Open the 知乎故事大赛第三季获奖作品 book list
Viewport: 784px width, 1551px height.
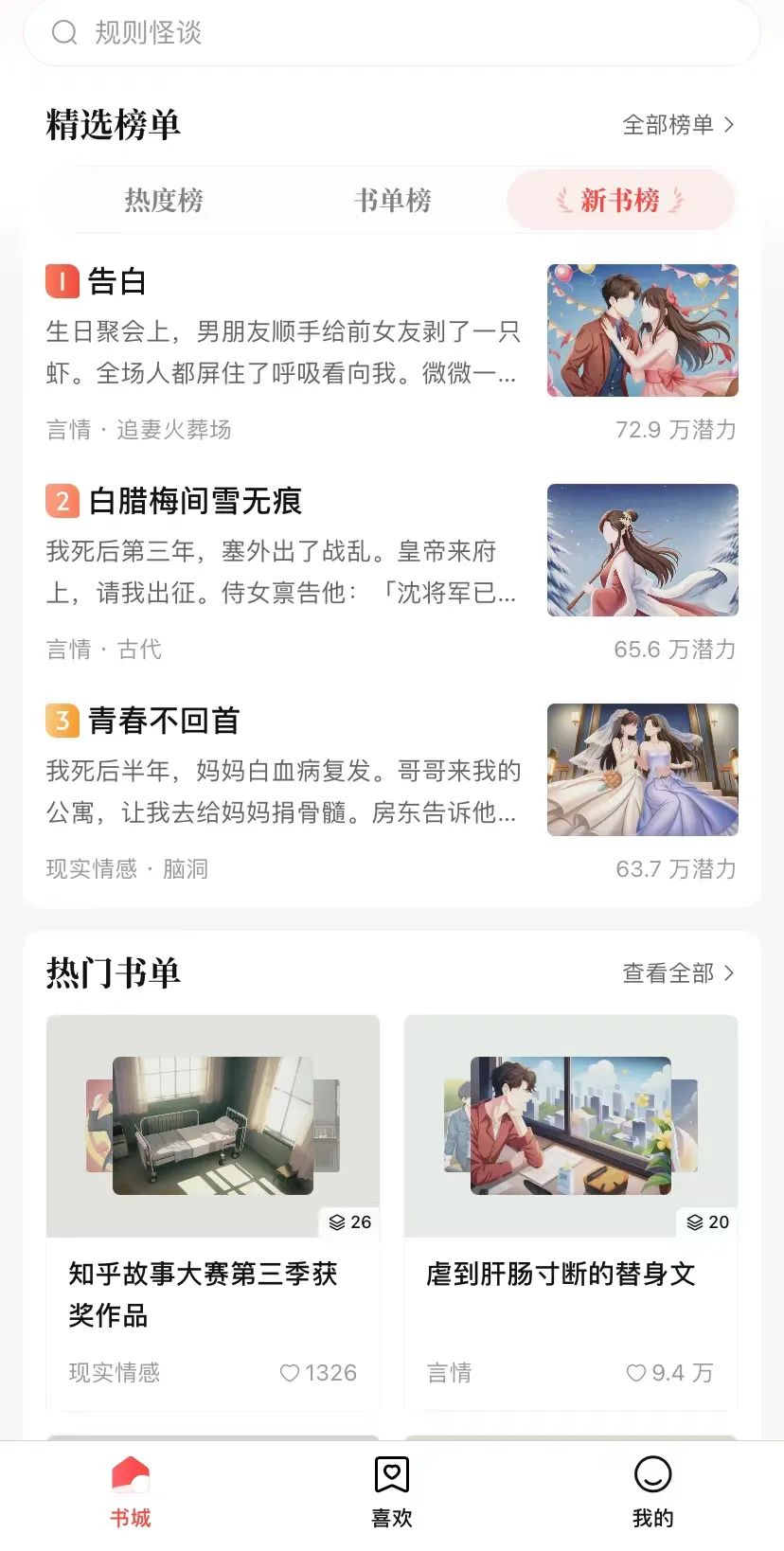(213, 1212)
